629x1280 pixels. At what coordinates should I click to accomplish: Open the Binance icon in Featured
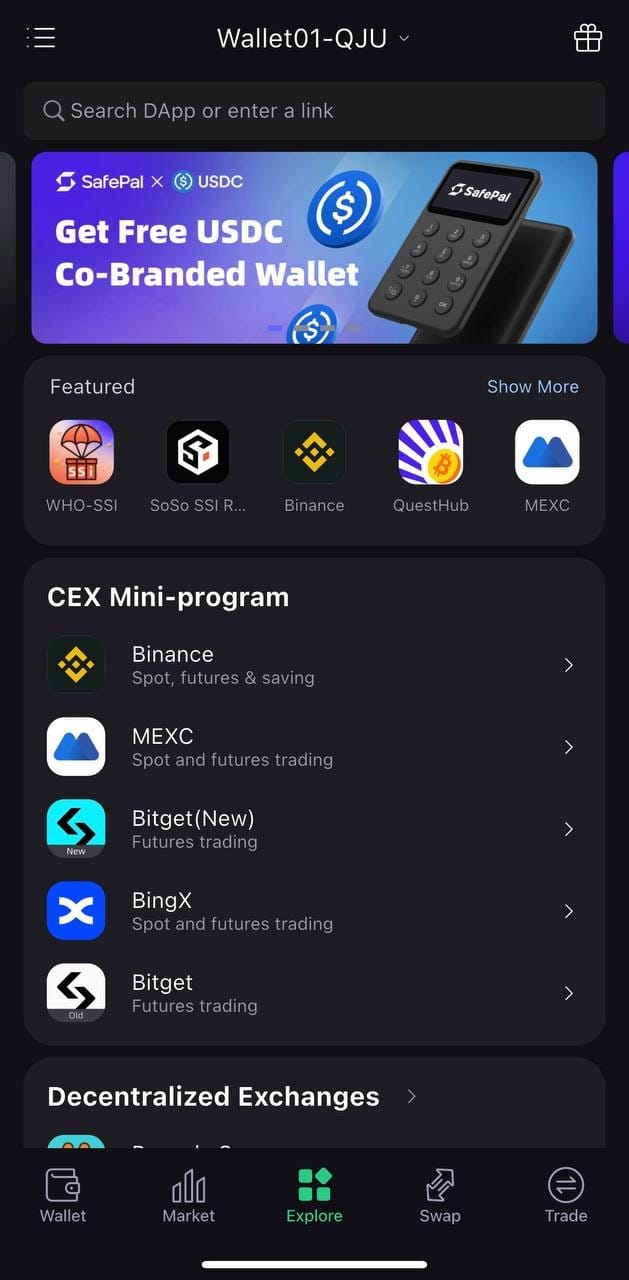pos(314,463)
